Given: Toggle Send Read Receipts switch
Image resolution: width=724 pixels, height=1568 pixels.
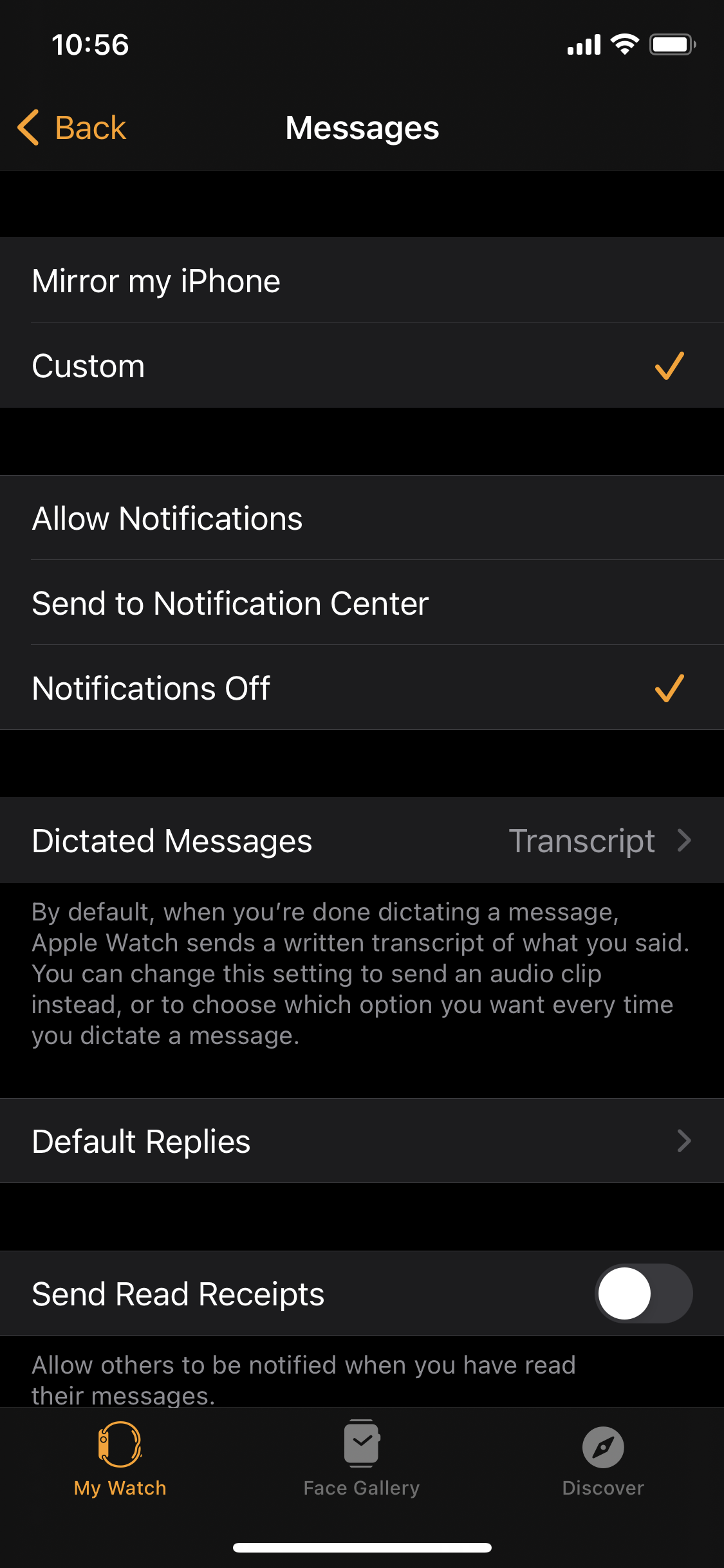Looking at the screenshot, I should tap(643, 1293).
